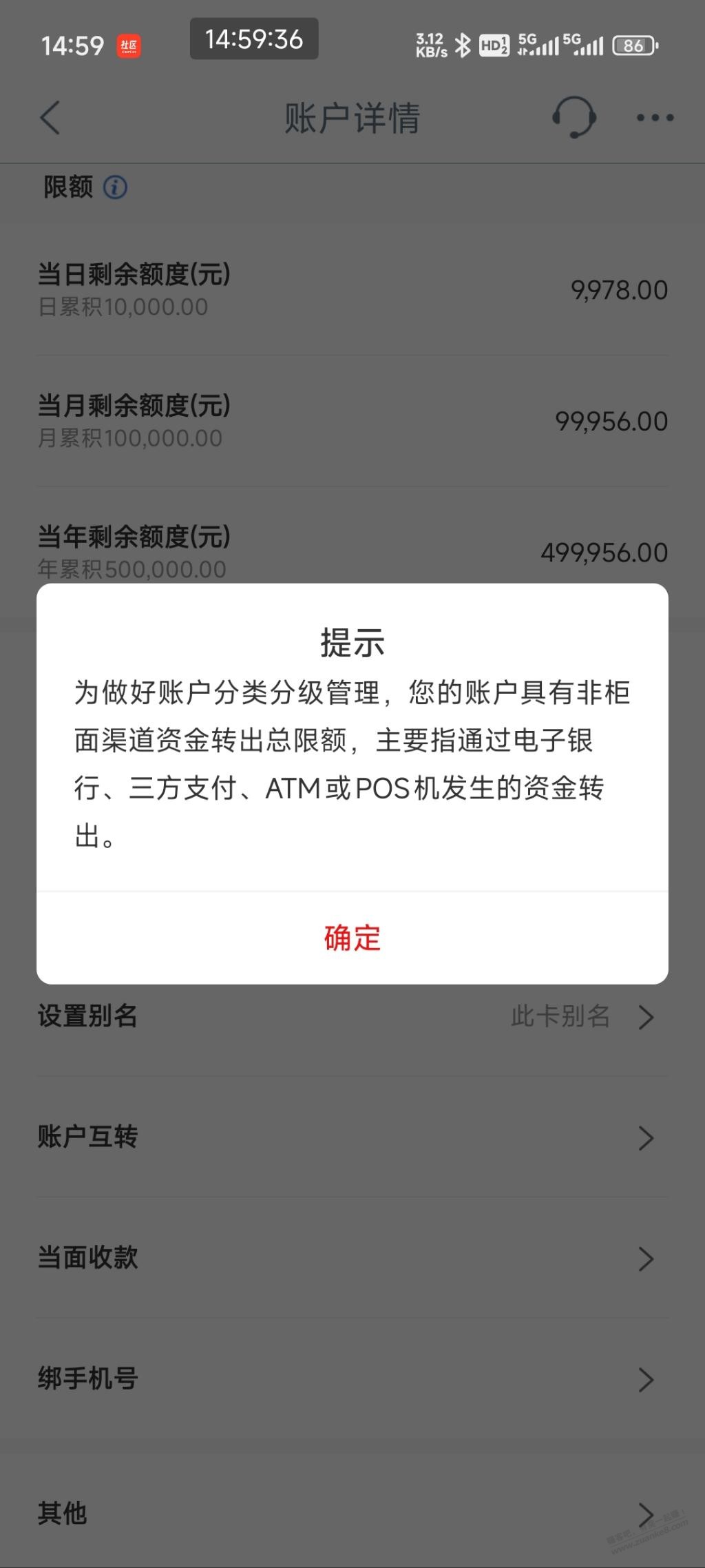
Task: Open the three-dot overflow menu
Action: click(x=655, y=118)
